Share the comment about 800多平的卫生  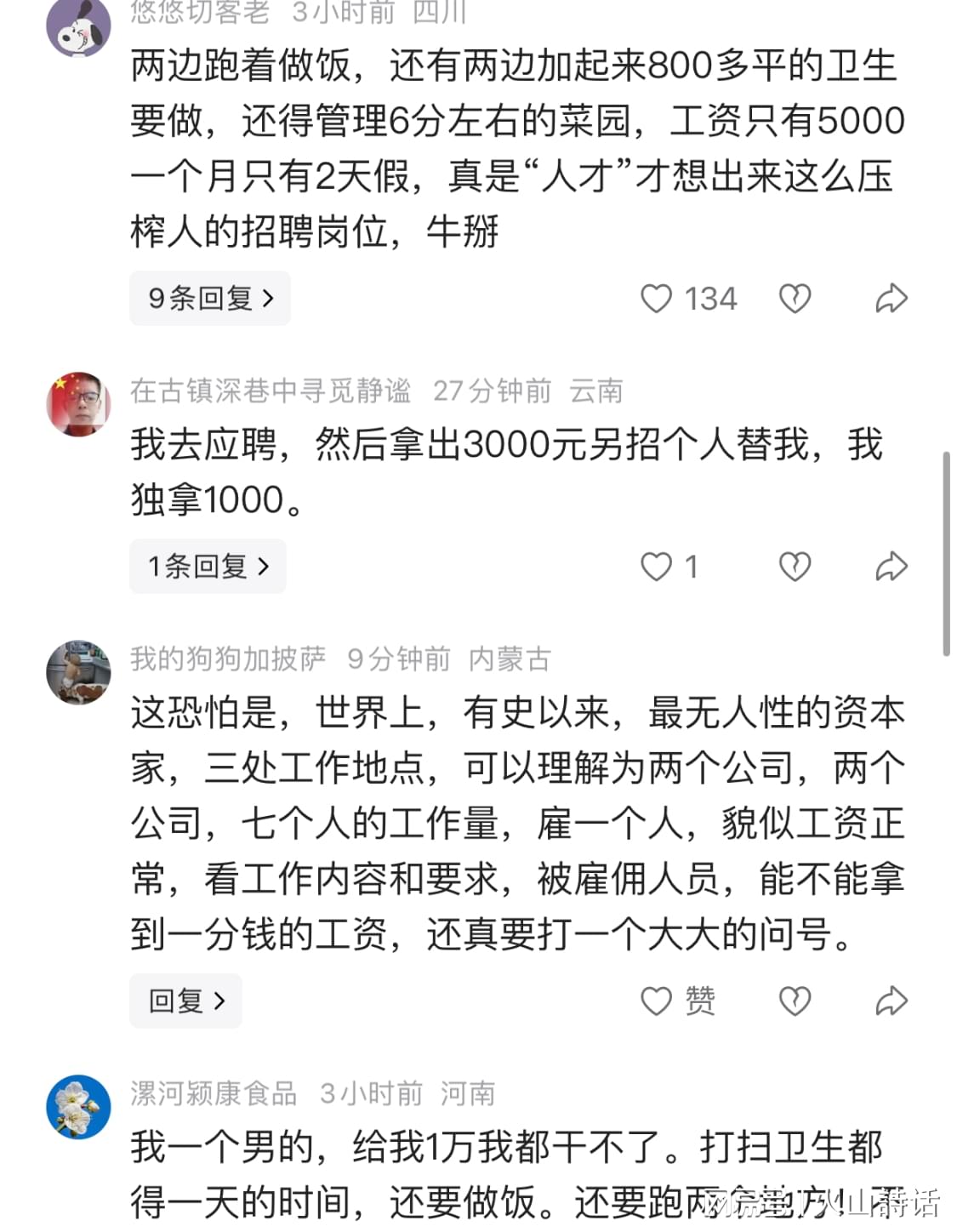tap(891, 299)
